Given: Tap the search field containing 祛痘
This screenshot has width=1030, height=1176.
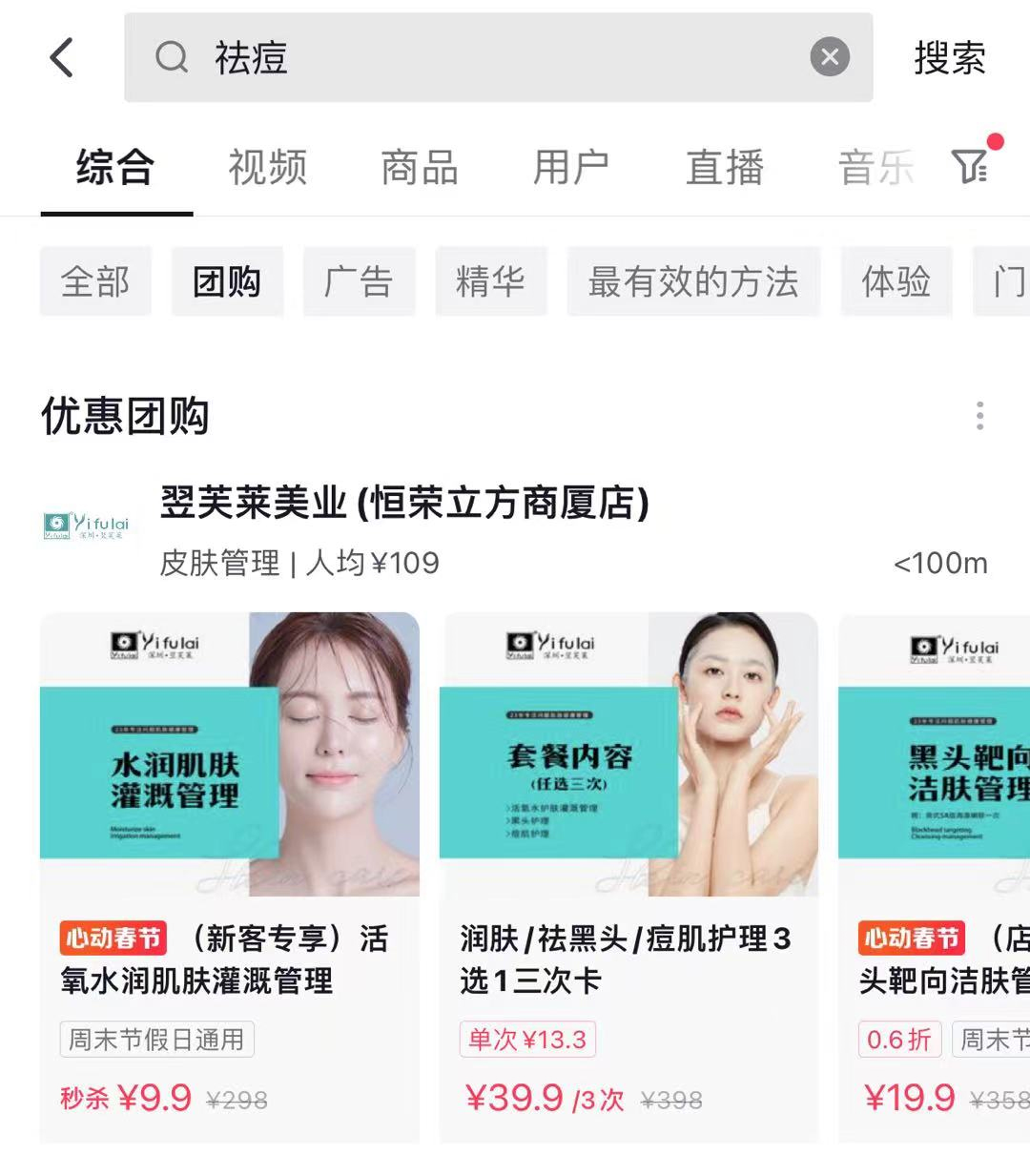Looking at the screenshot, I should click(x=477, y=58).
